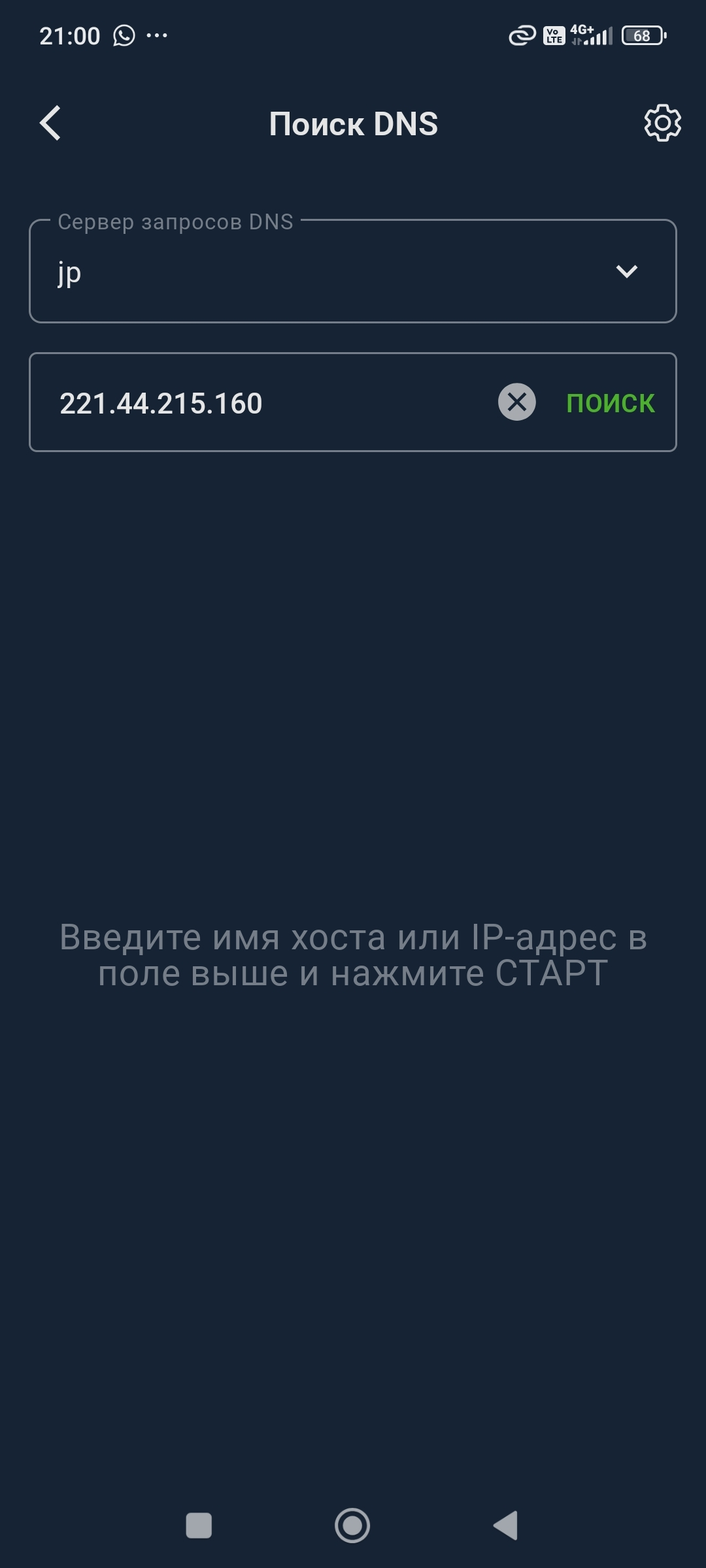The image size is (706, 1568).
Task: Open the recent apps view
Action: (199, 1526)
